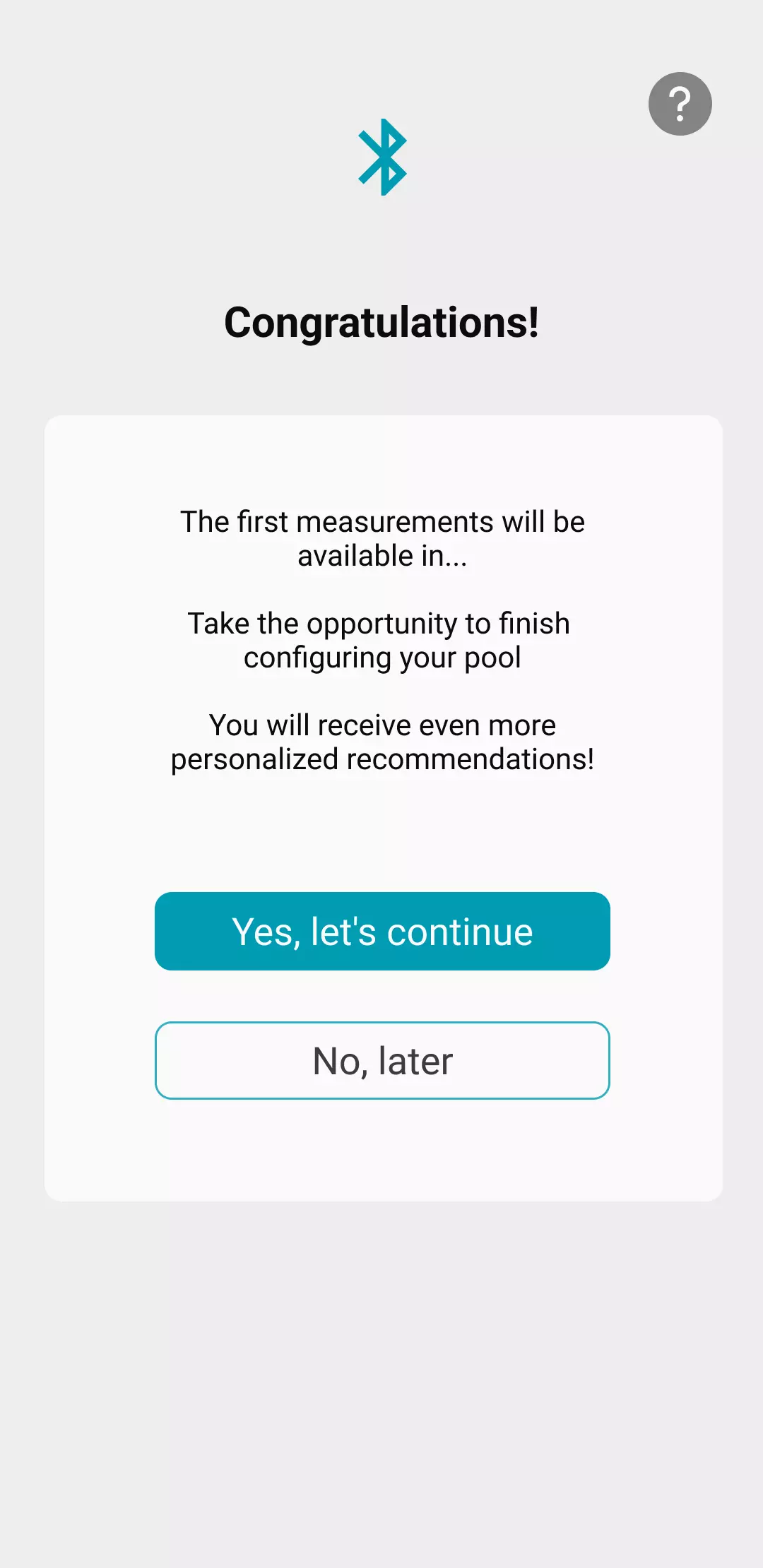Tap Yes, let's continue
Image resolution: width=763 pixels, height=1568 pixels.
(382, 931)
